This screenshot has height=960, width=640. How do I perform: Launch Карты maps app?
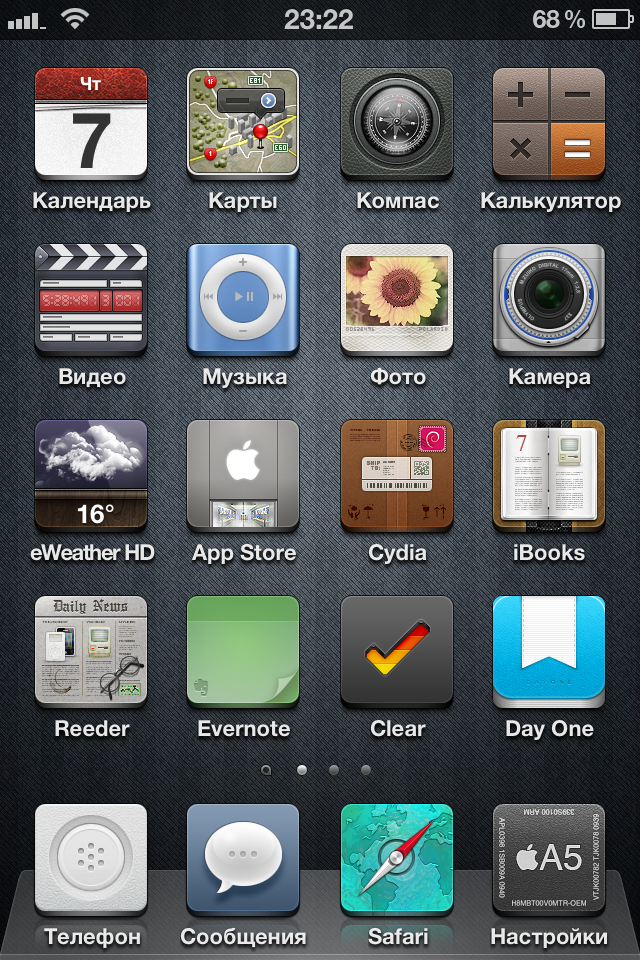[x=243, y=123]
